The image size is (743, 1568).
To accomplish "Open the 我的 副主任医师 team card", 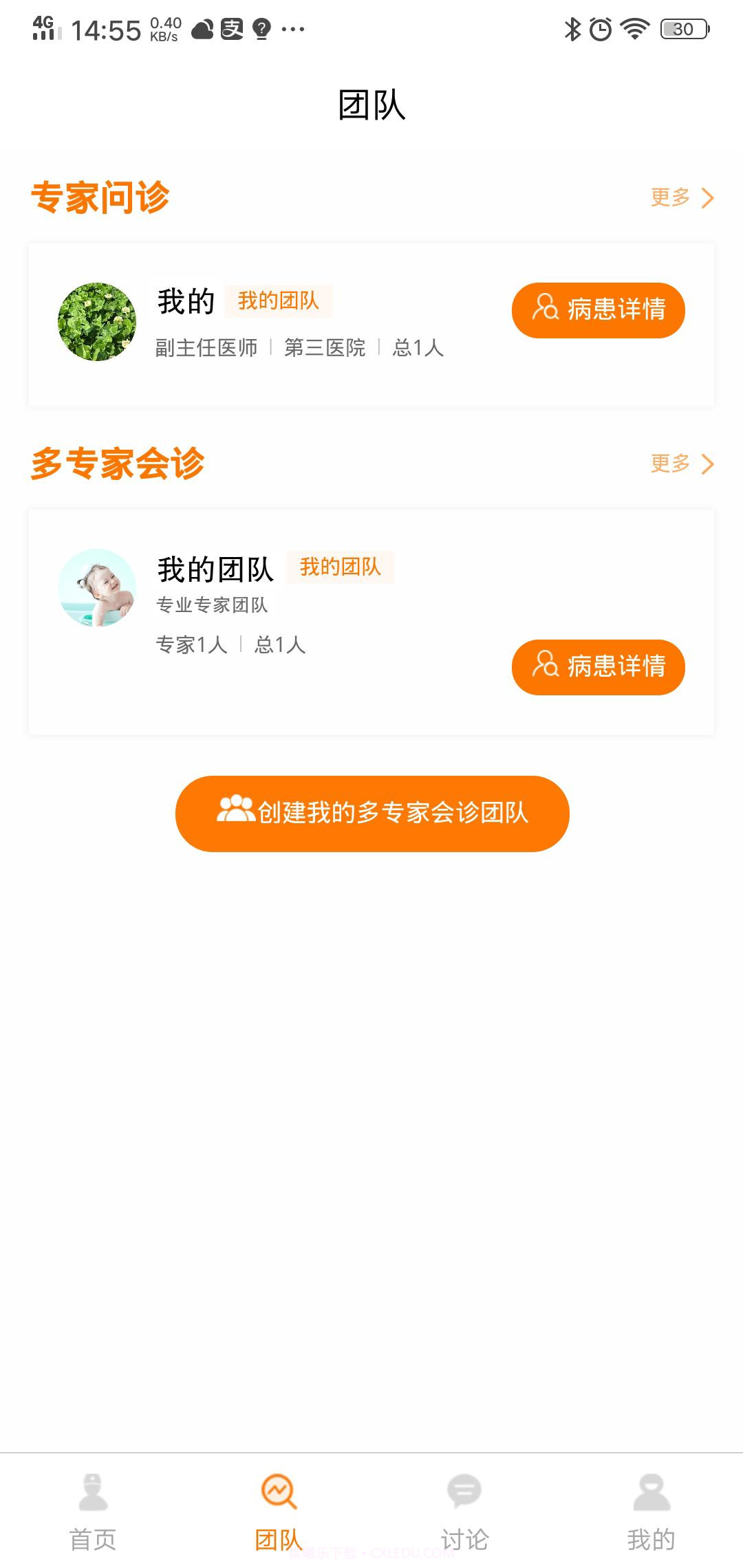I will 275,325.
